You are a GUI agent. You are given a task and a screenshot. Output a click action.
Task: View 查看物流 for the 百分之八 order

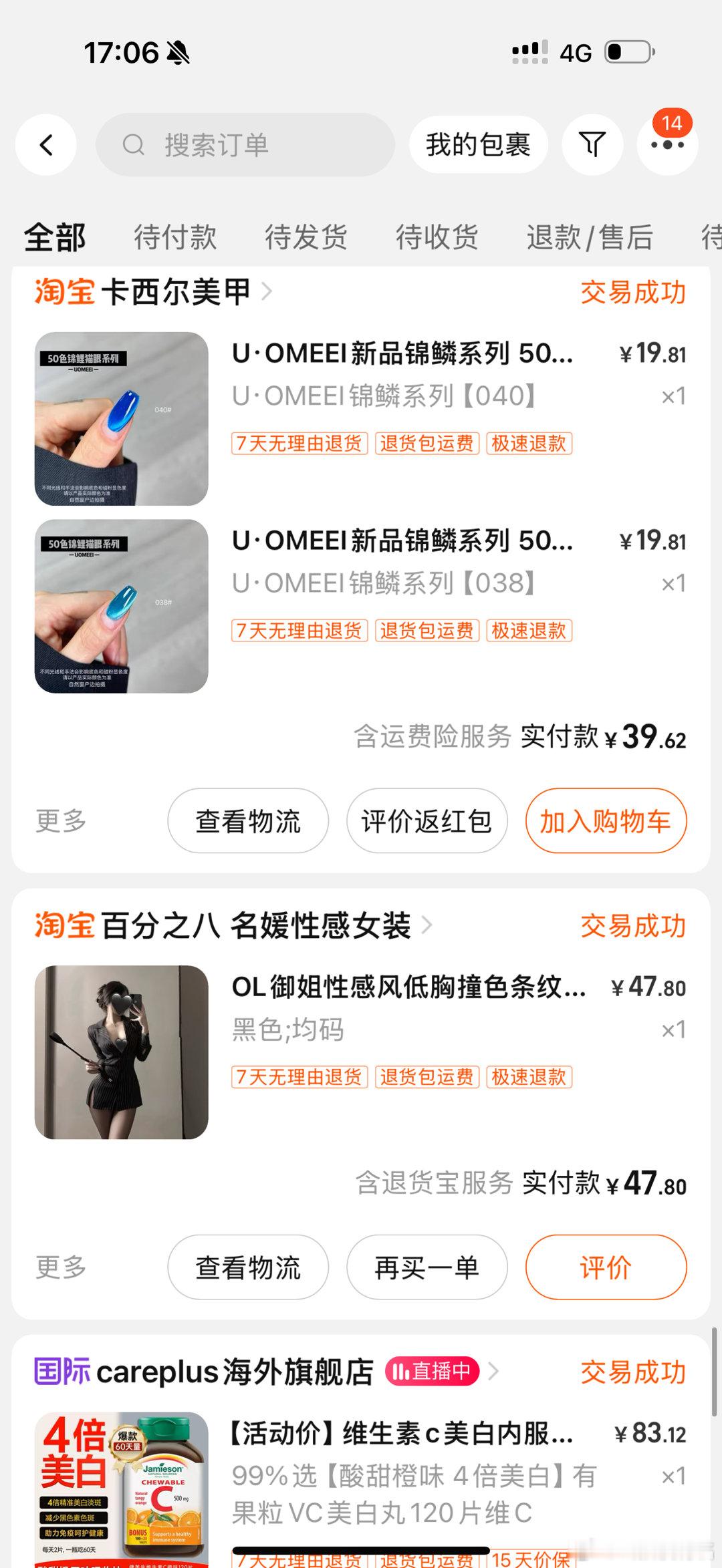pos(248,1267)
